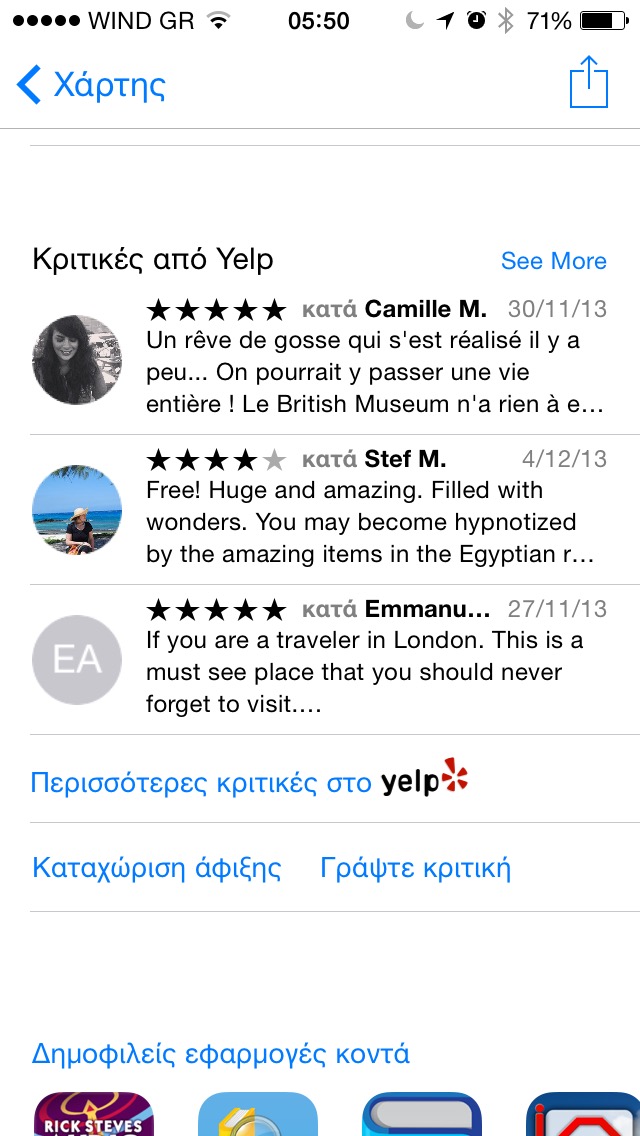The width and height of the screenshot is (640, 1136).
Task: Go back to Χάρτης
Action: point(91,85)
